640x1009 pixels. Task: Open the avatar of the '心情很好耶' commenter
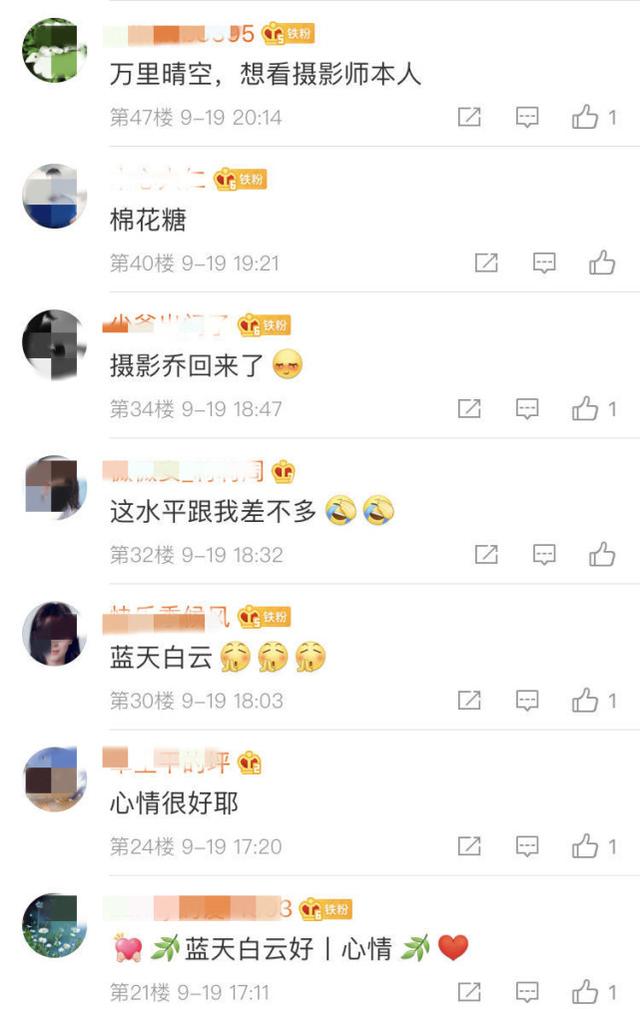(x=54, y=779)
